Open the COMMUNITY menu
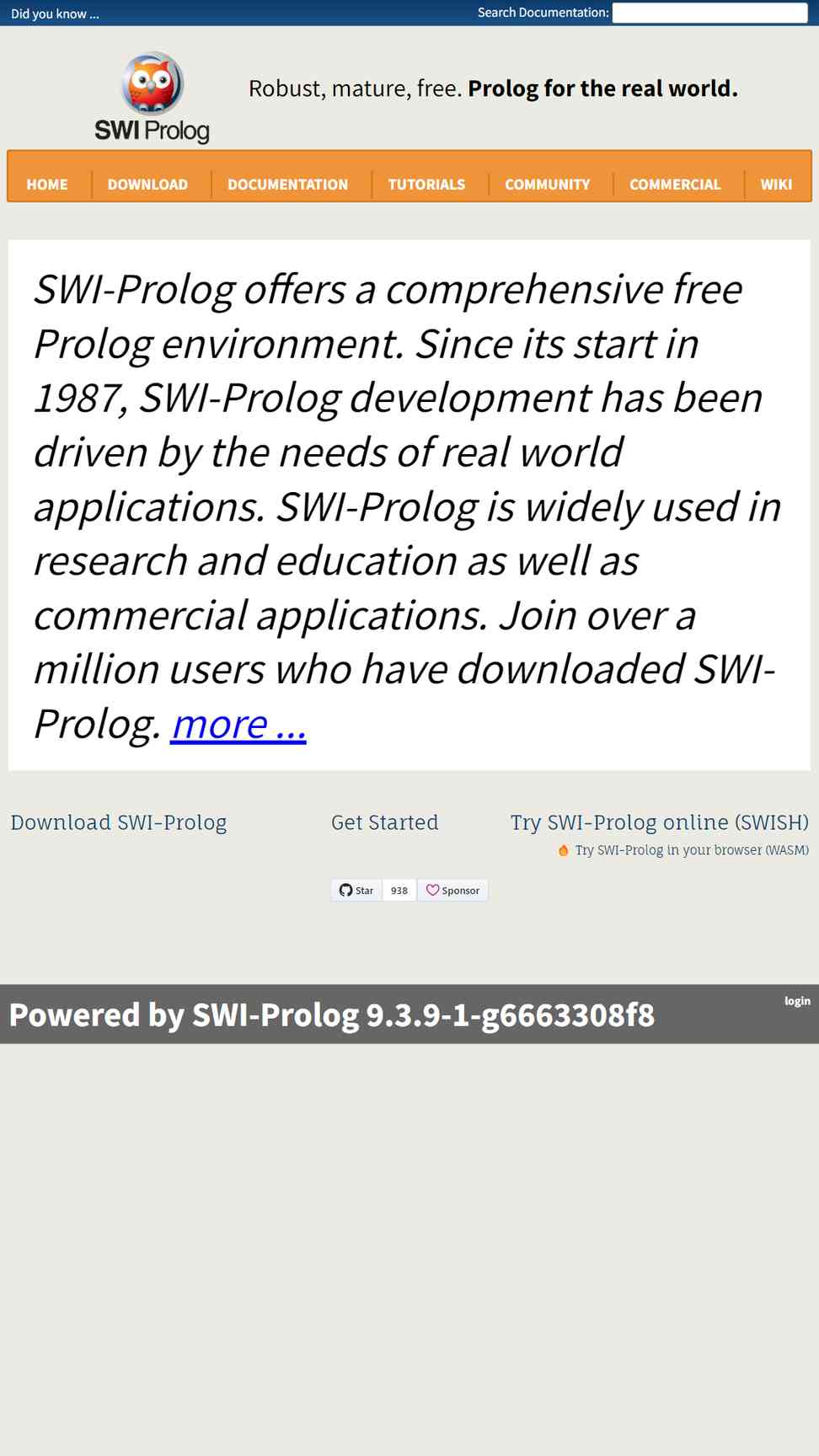Screen dimensions: 819x1456 tap(547, 185)
